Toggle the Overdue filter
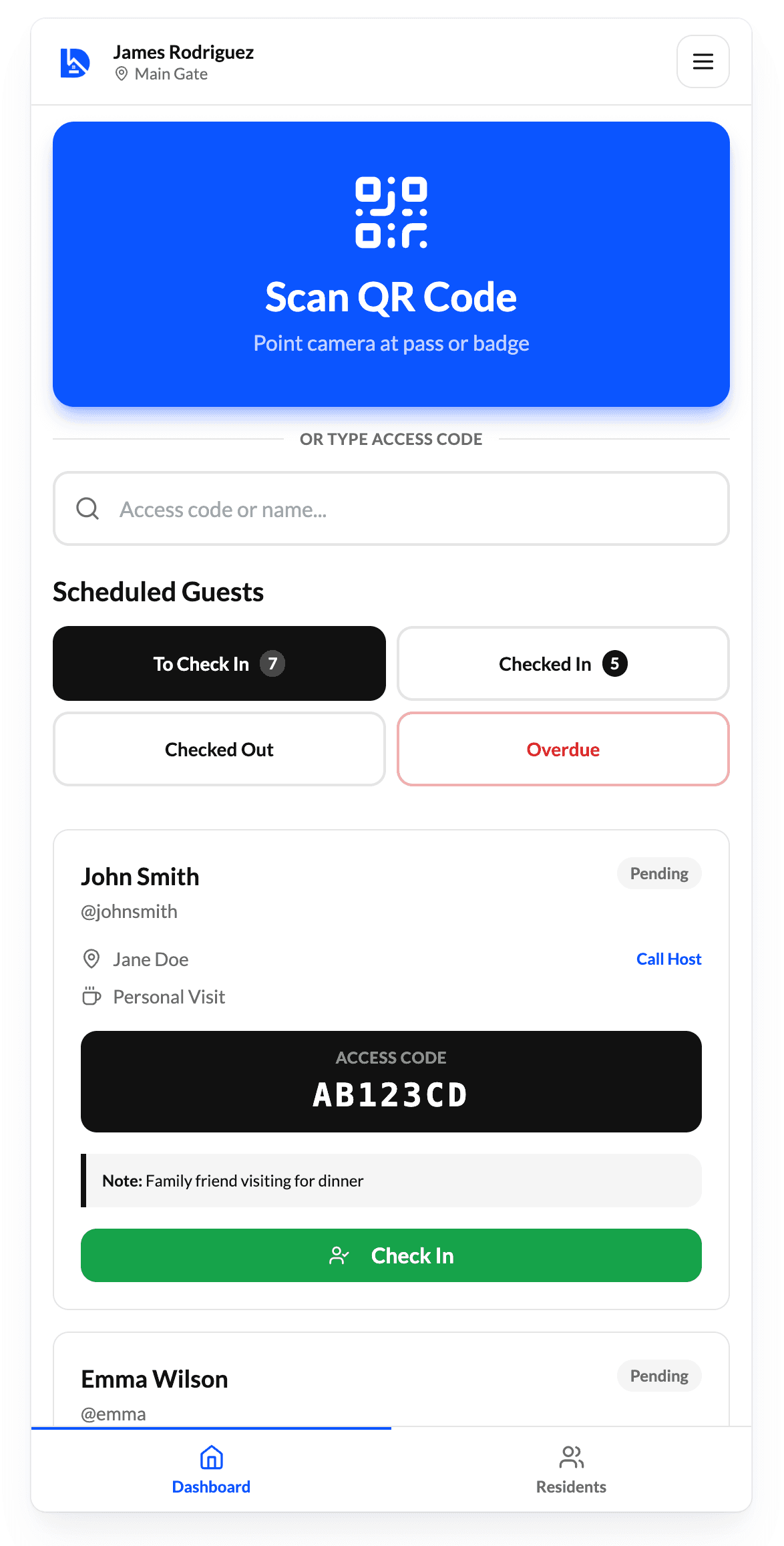This screenshot has width=784, height=1546. pos(562,749)
